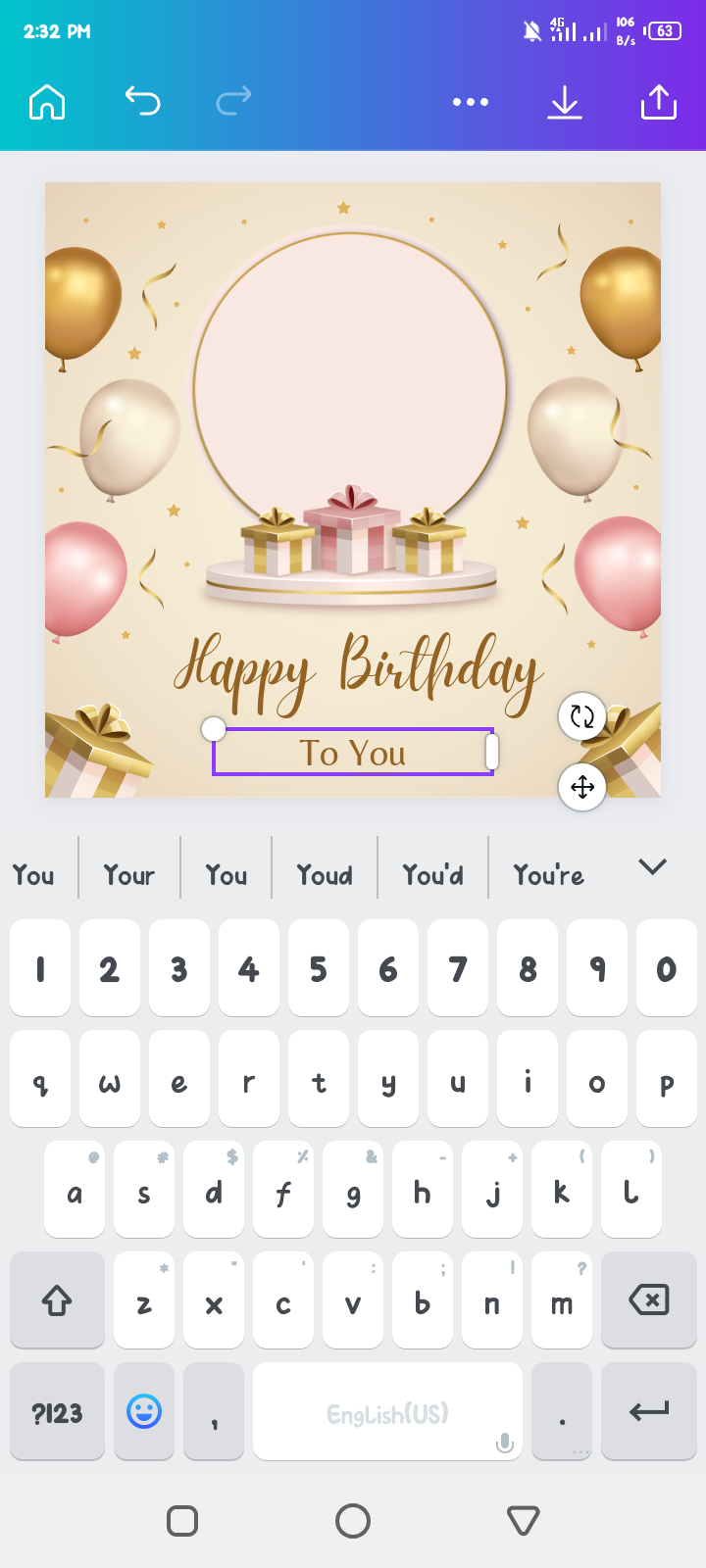Screen dimensions: 706x1568
Task: Switch to the ?123 symbols keyboard
Action: [57, 1412]
